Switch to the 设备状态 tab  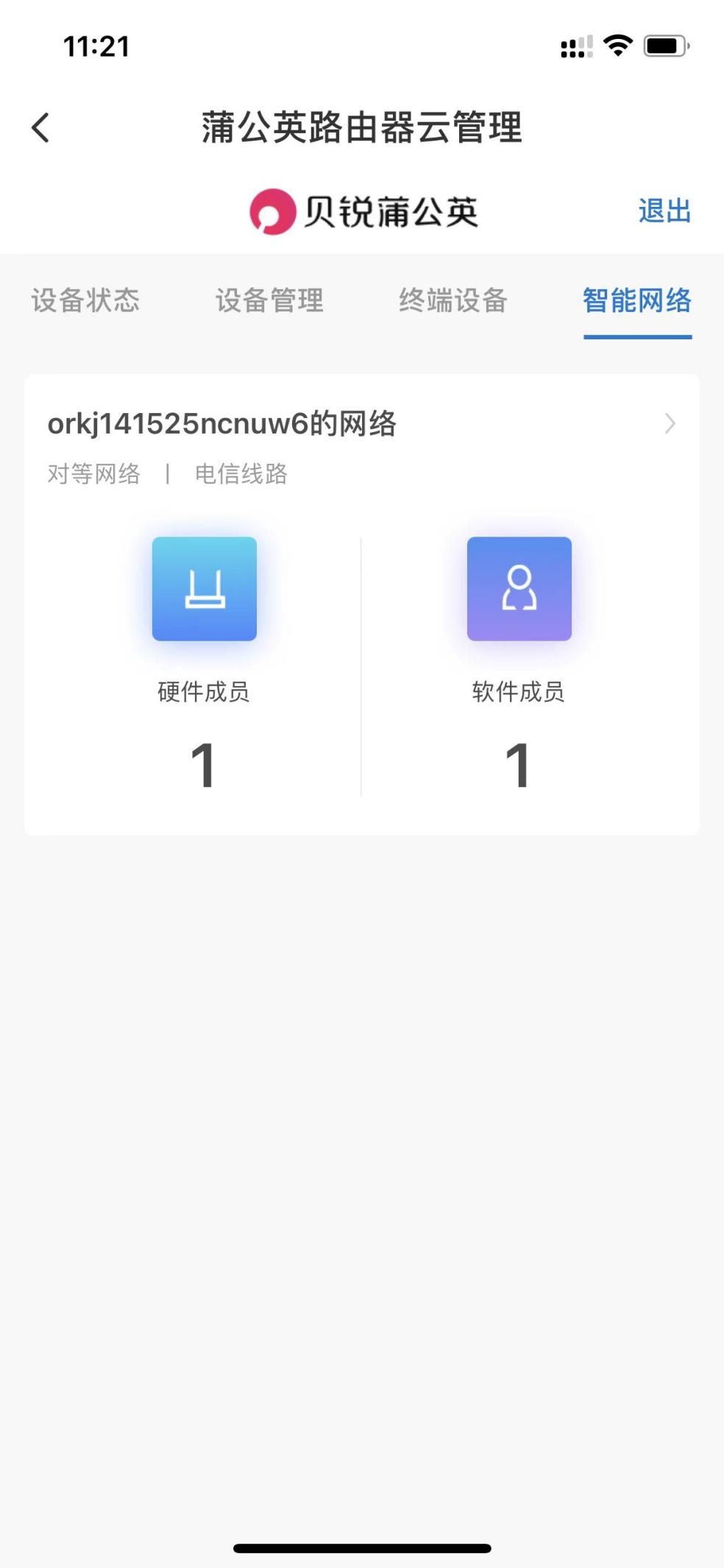[85, 300]
